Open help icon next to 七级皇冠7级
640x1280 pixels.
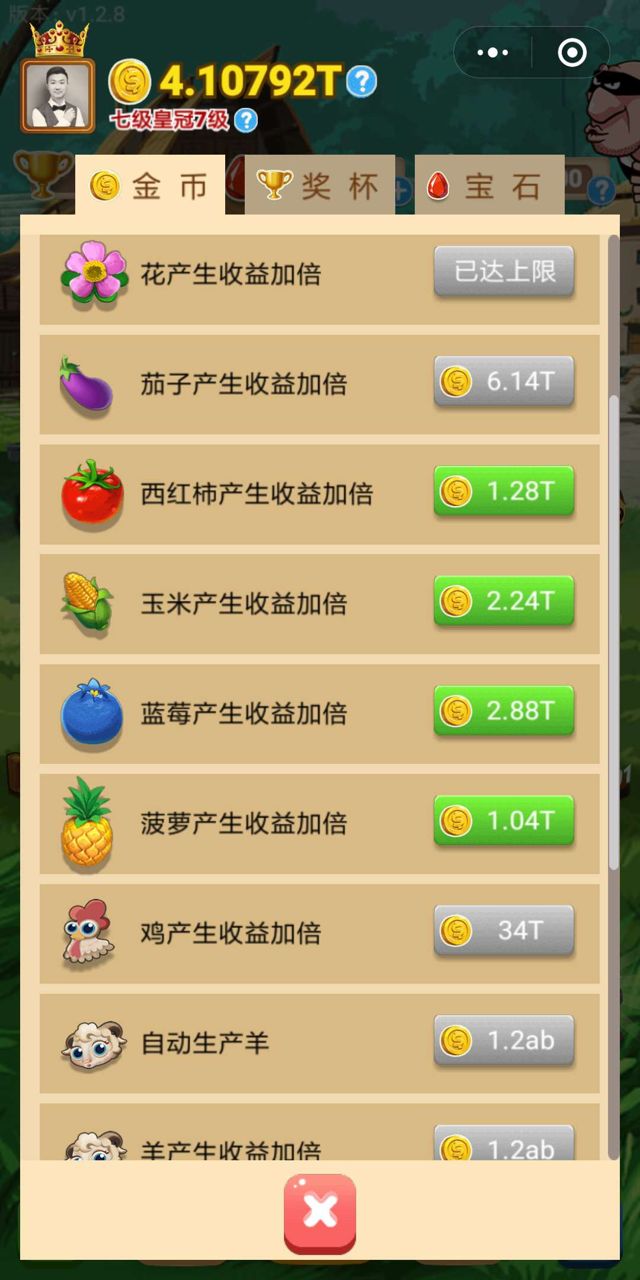245,121
